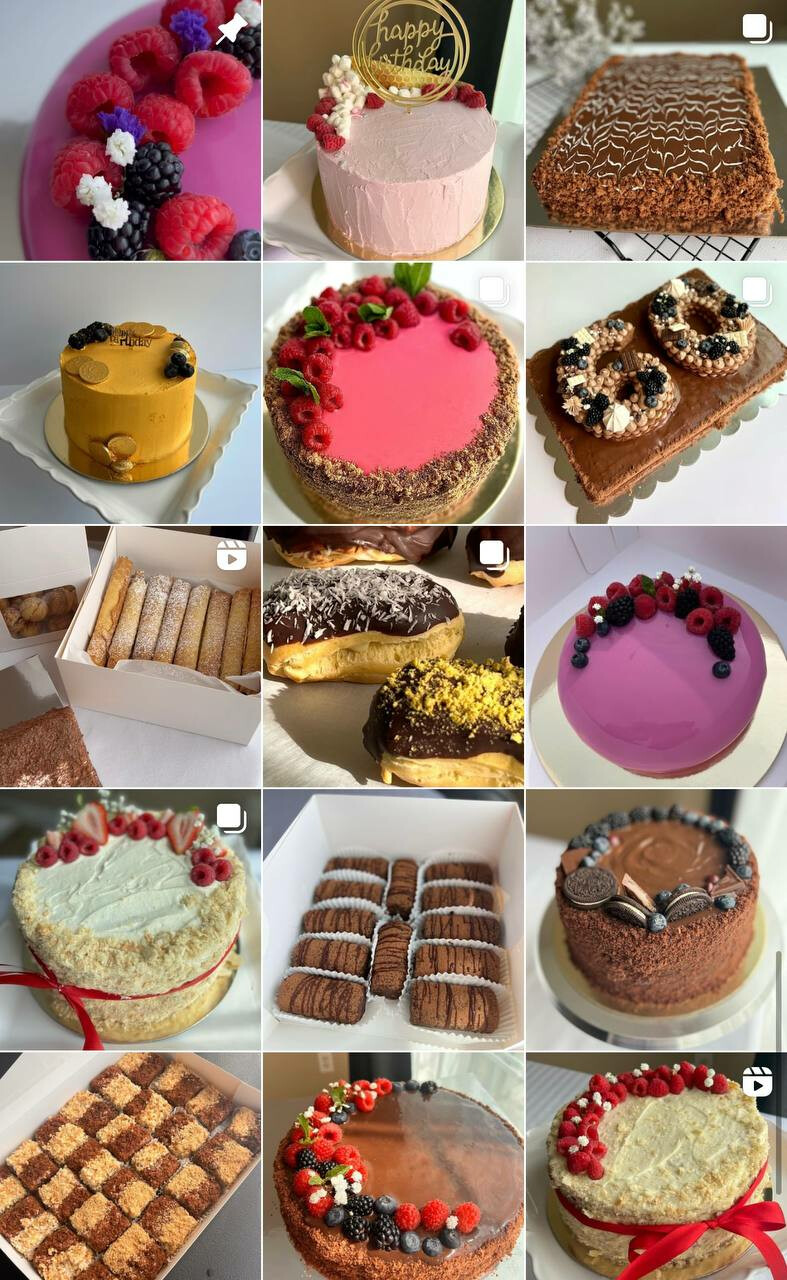The width and height of the screenshot is (787, 1280).
Task: Open the pinned pink cake post with berries
Action: (130, 130)
